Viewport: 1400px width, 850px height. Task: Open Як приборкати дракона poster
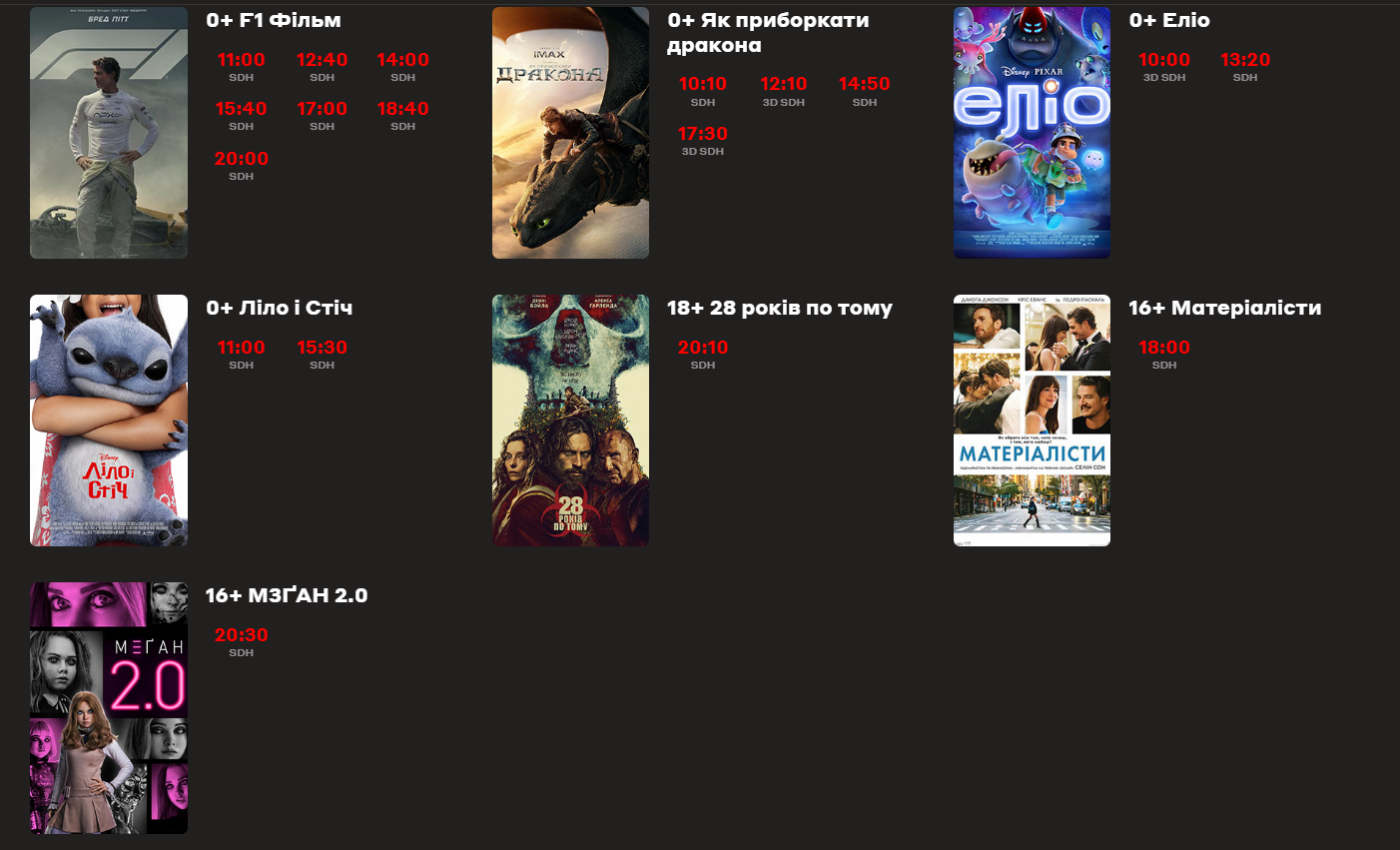pos(570,133)
